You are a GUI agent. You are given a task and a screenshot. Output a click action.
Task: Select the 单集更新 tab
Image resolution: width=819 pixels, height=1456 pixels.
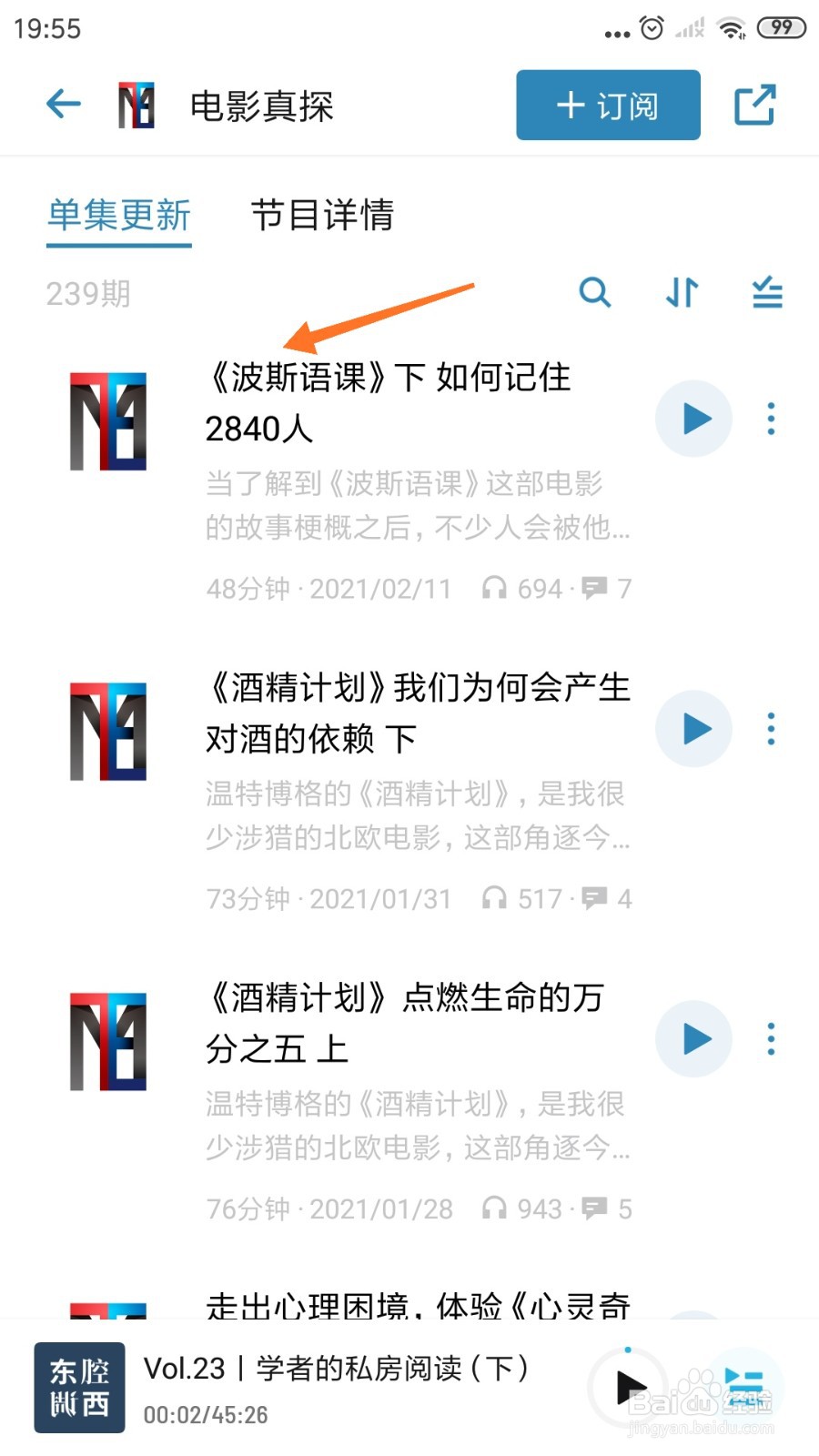[x=119, y=217]
